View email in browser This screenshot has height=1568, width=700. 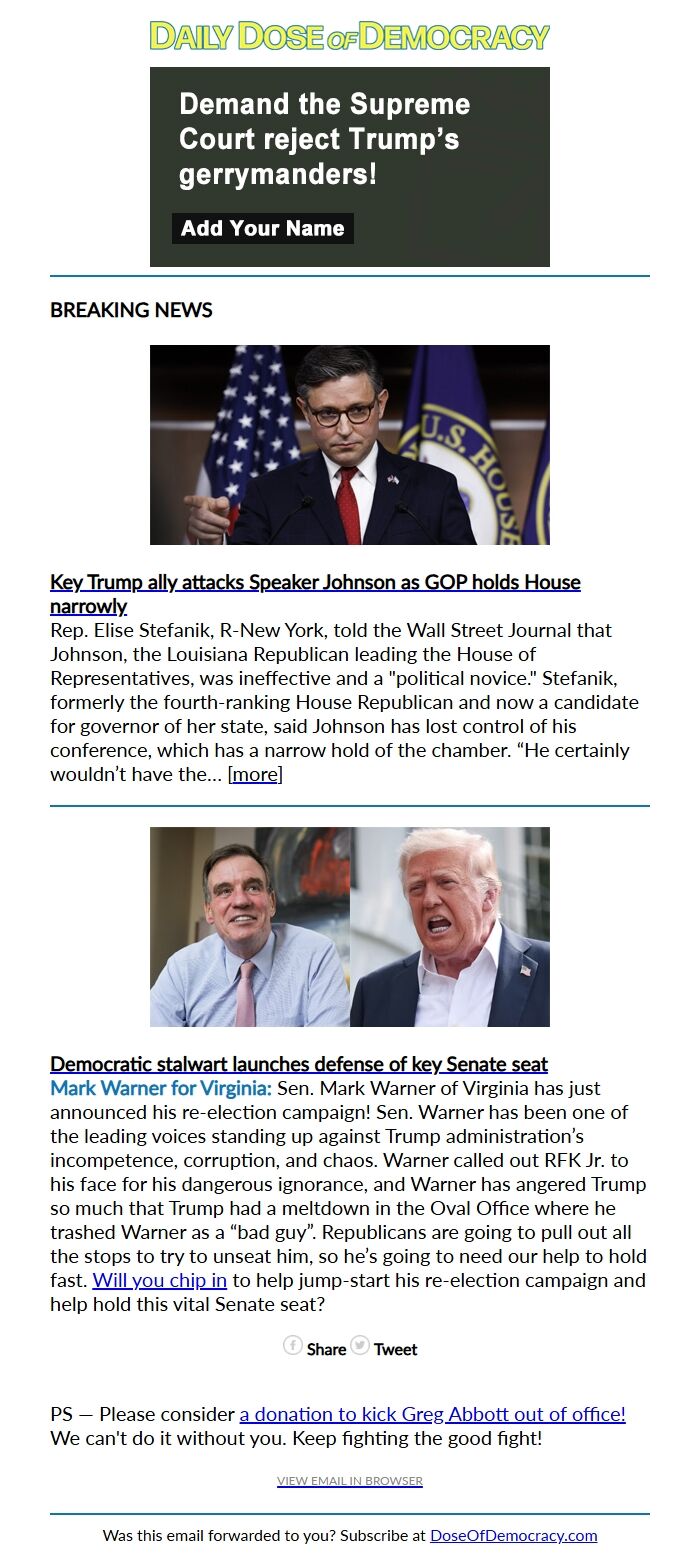[x=350, y=1481]
